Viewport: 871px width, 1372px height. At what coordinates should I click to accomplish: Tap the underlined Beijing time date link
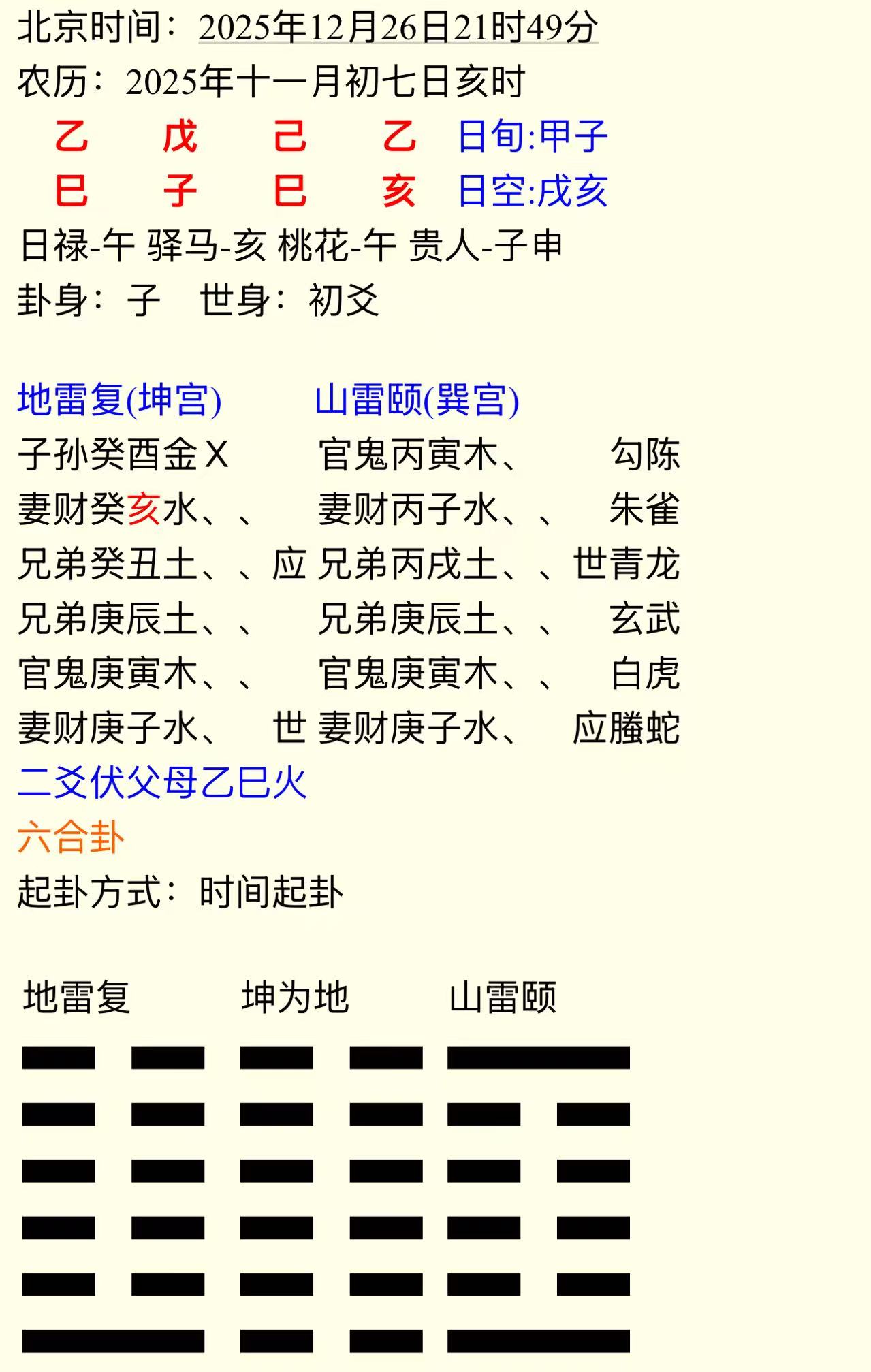click(x=398, y=28)
